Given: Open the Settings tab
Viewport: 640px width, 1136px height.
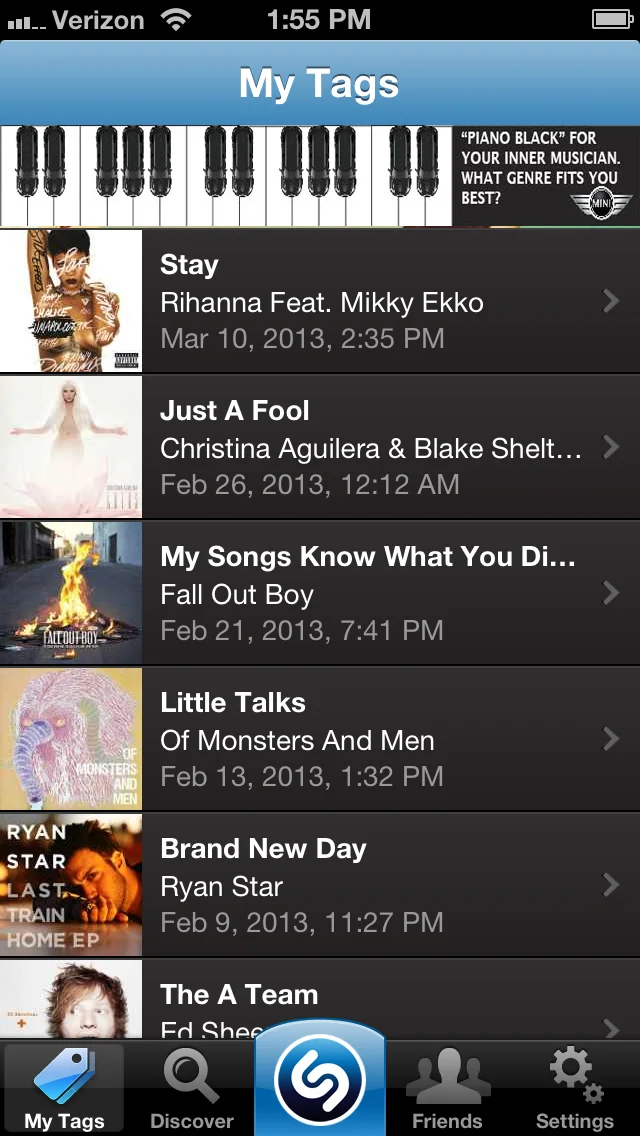Looking at the screenshot, I should (574, 1088).
